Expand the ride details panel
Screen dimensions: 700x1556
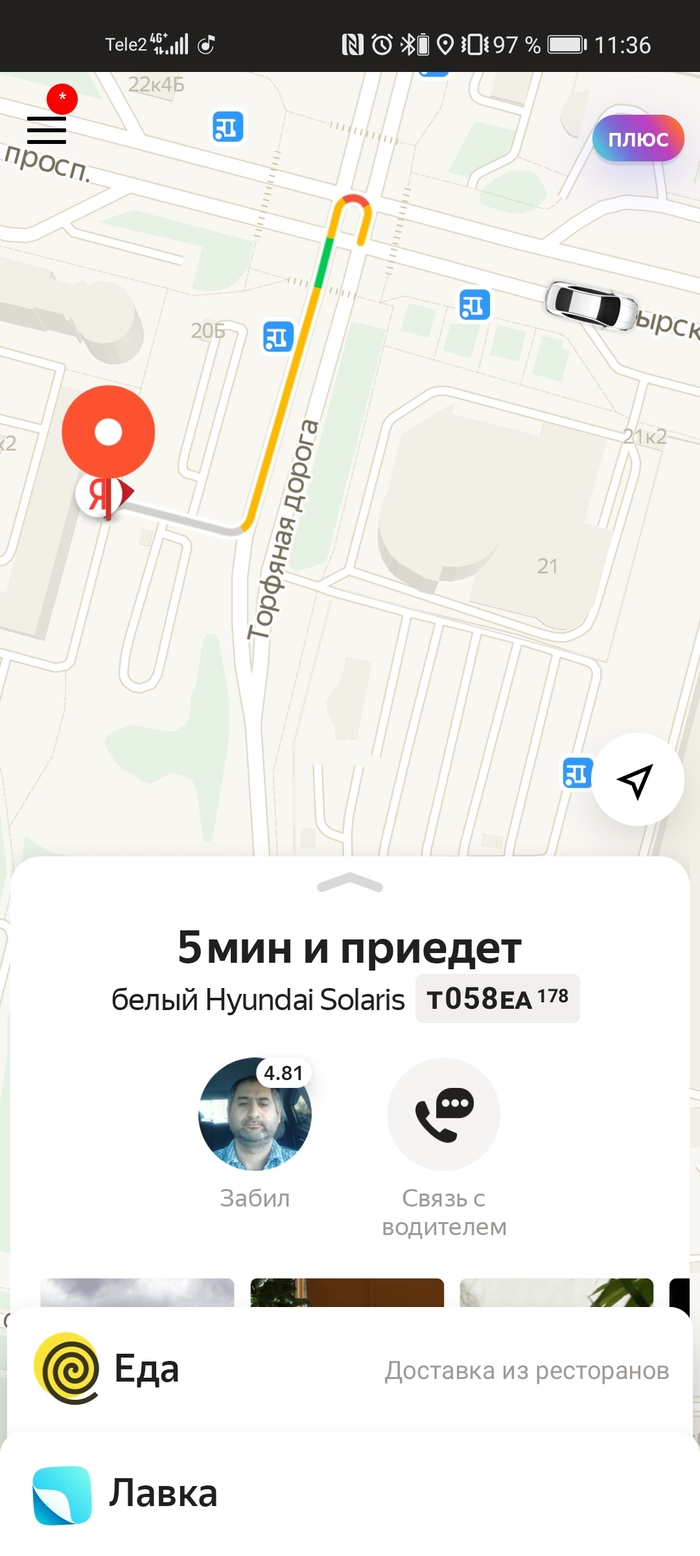click(349, 882)
